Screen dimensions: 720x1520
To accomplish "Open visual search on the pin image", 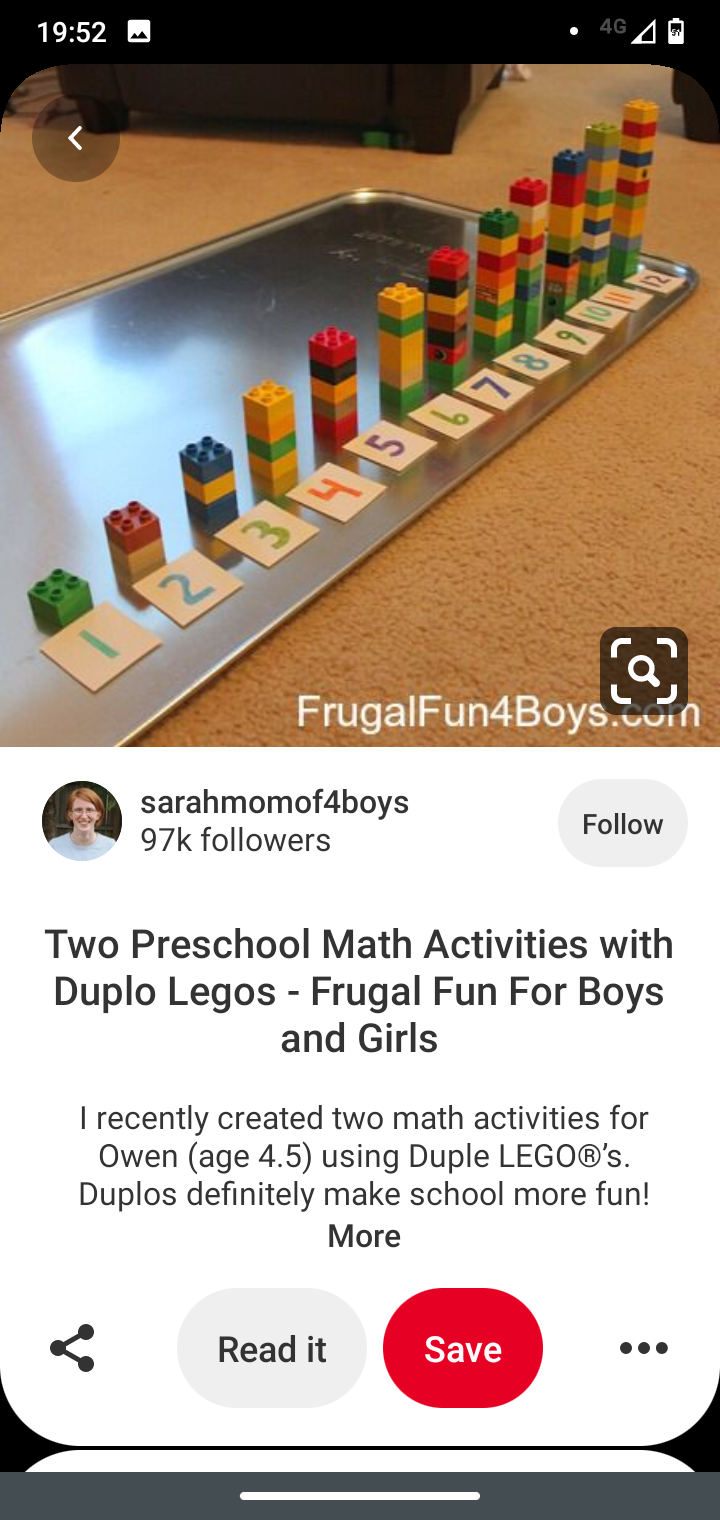I will tap(644, 670).
